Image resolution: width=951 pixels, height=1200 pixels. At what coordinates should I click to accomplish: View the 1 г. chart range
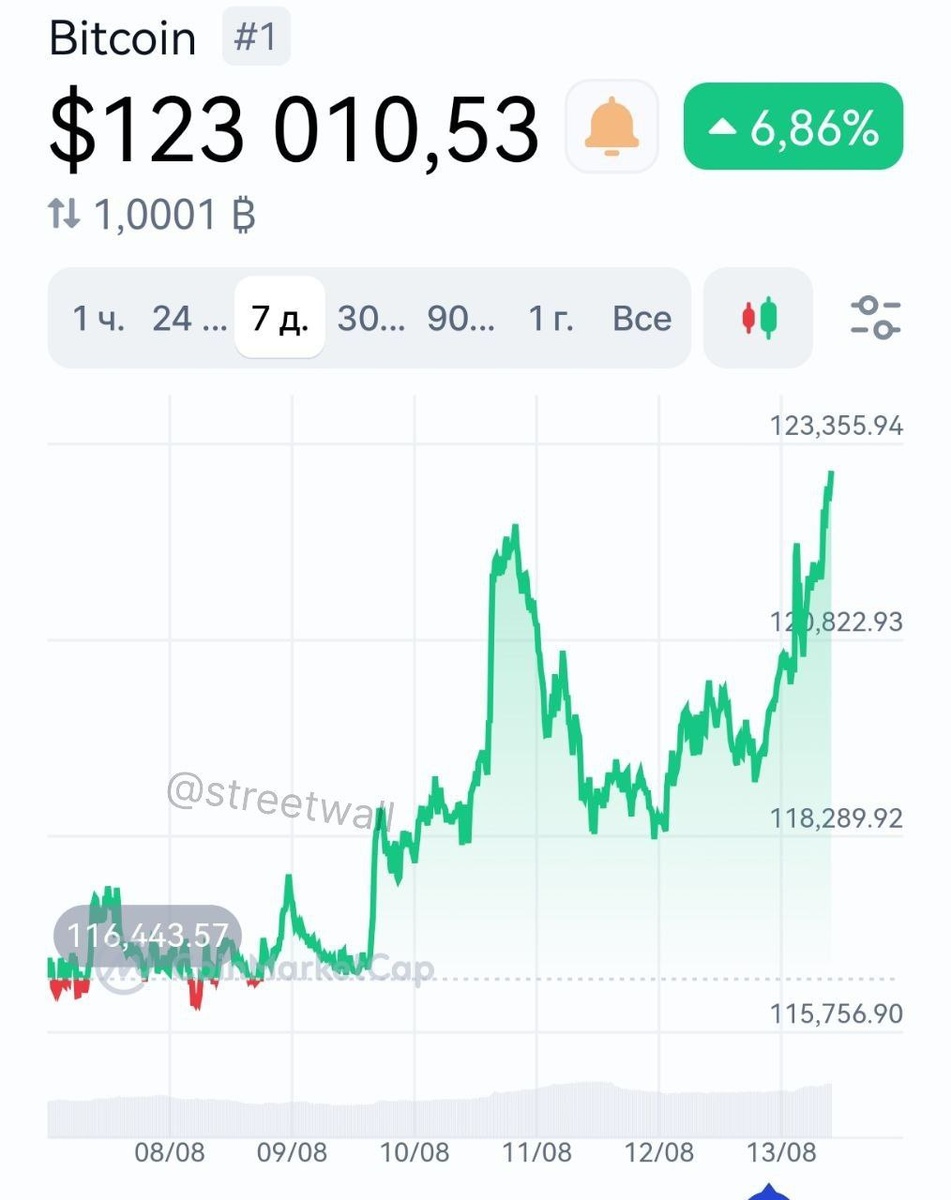pyautogui.click(x=551, y=319)
